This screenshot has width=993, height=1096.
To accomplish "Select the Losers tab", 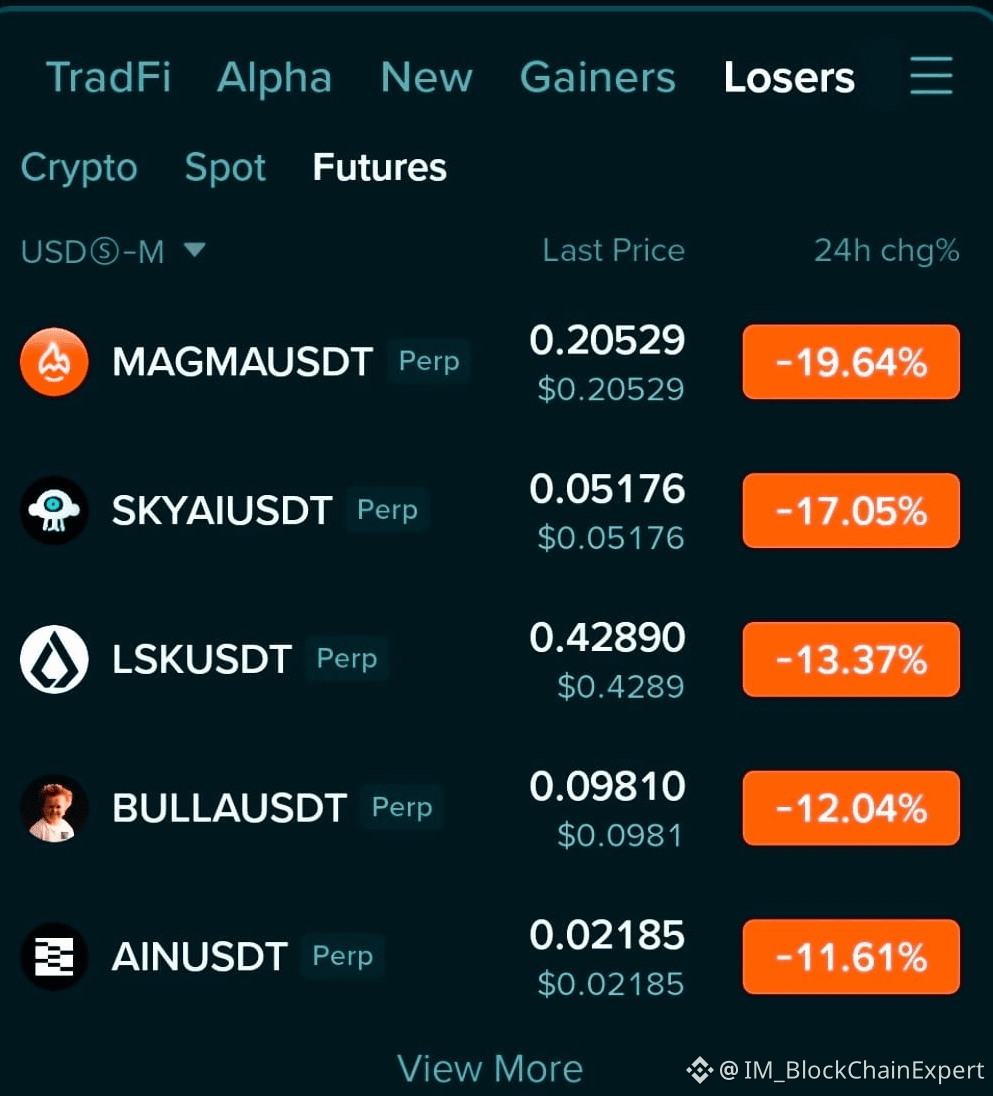I will pos(790,78).
